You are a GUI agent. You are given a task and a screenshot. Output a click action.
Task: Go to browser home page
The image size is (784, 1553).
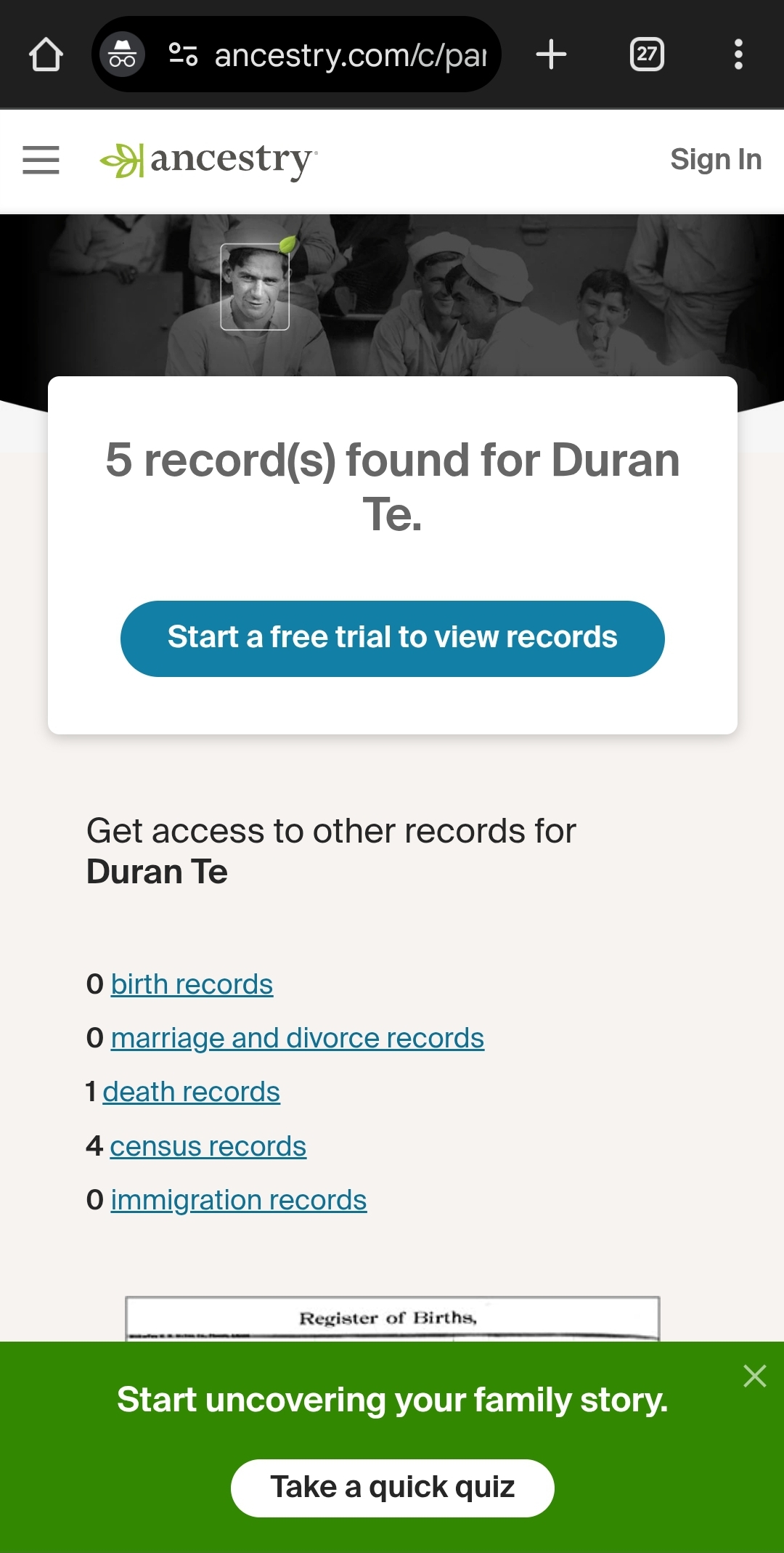(46, 54)
